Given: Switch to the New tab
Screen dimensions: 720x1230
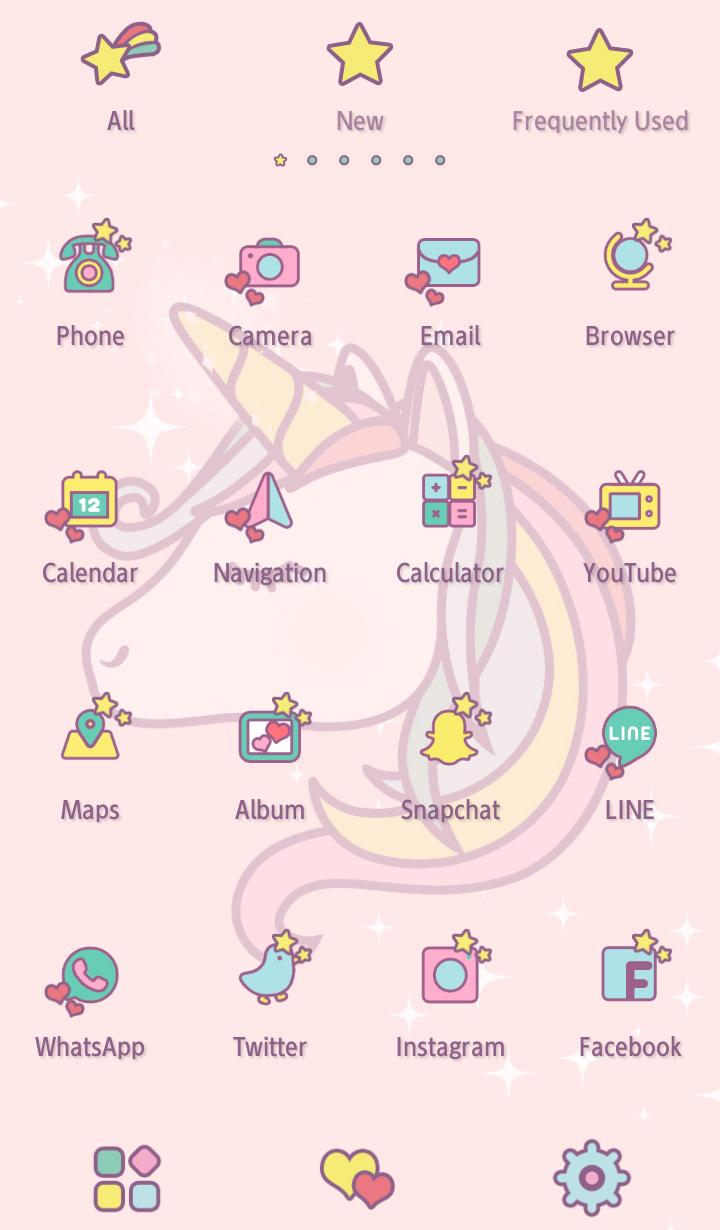Looking at the screenshot, I should point(359,75).
